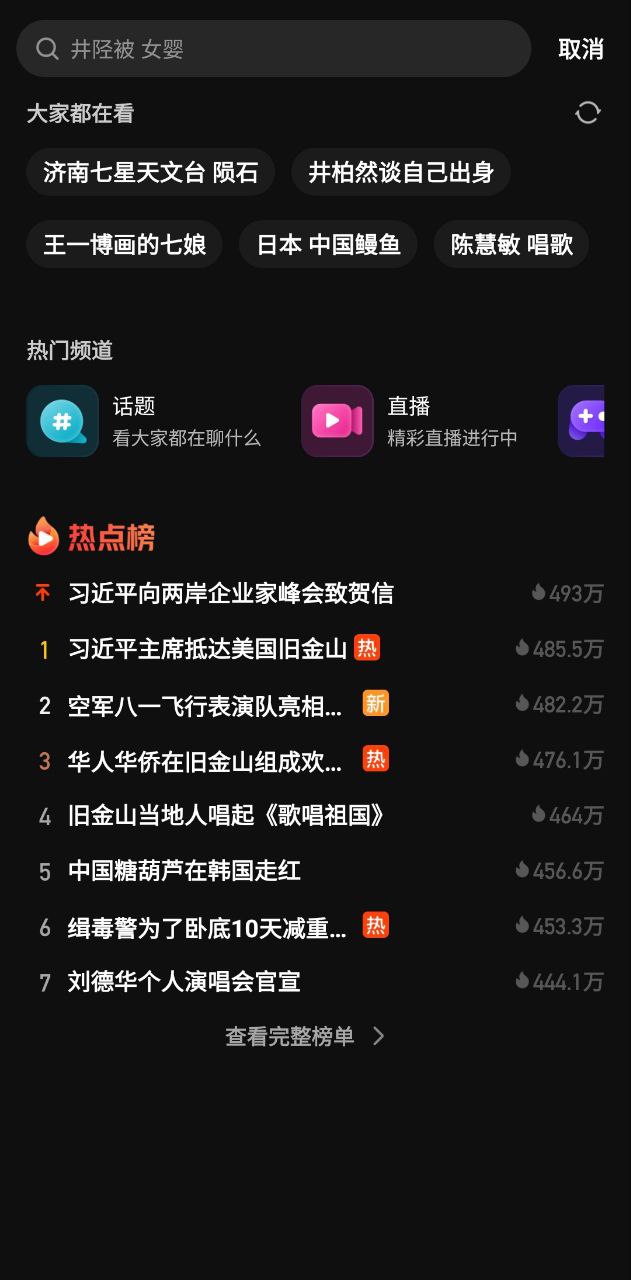The height and width of the screenshot is (1280, 631).
Task: Open hot topic 华人华侨在旧金山组成欢
Action: (x=205, y=761)
